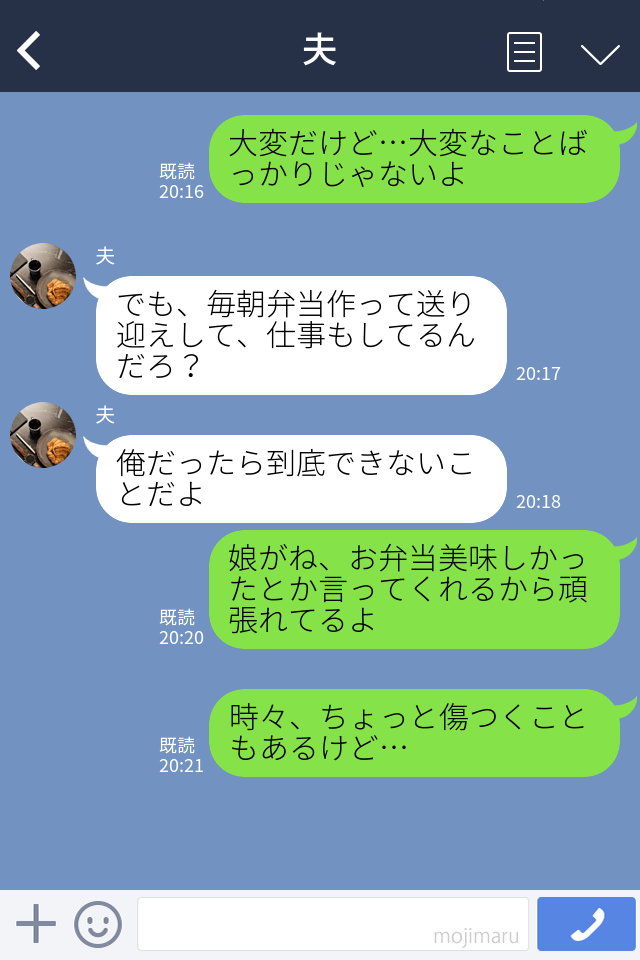Viewport: 640px width, 960px height.
Task: Focus the message text field
Action: click(x=332, y=923)
